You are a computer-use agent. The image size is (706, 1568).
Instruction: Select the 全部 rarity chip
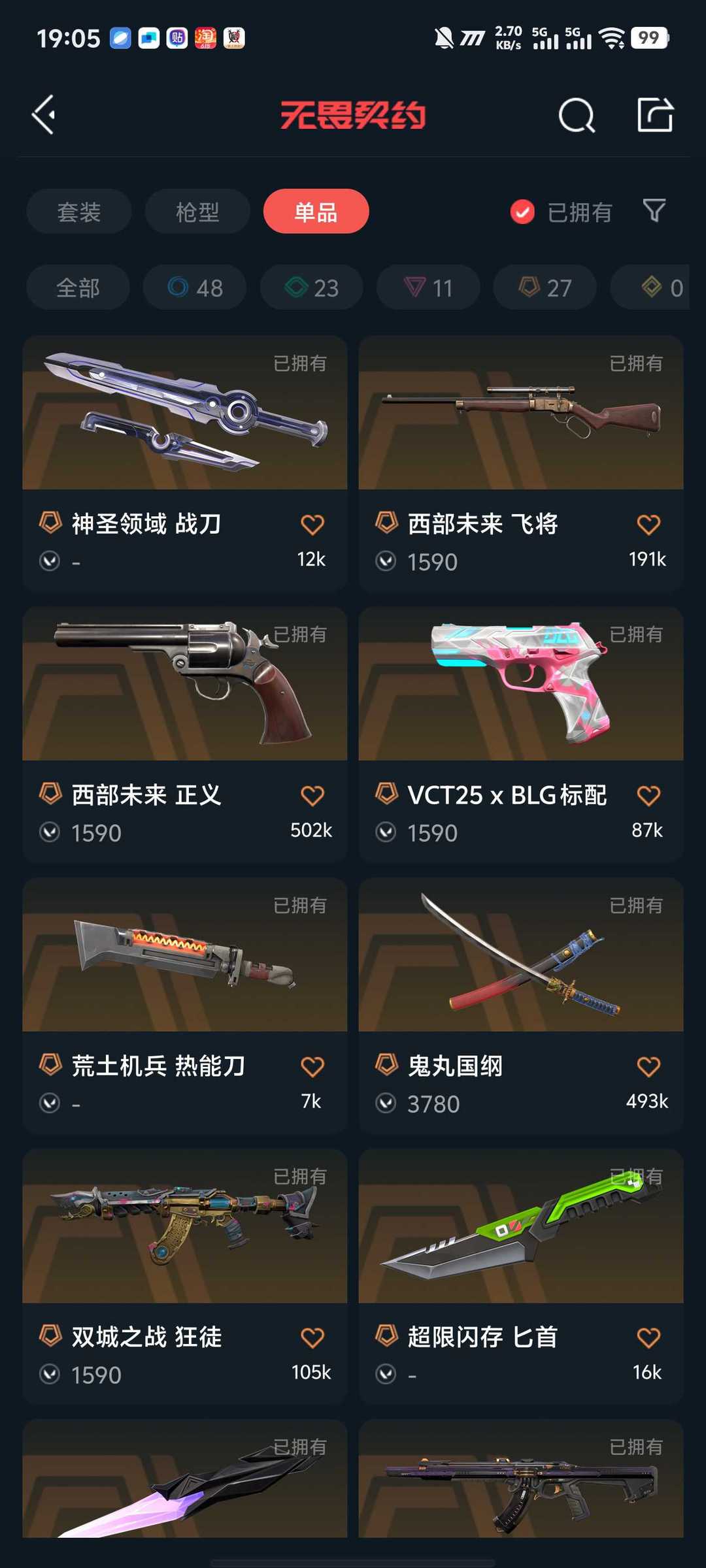pos(78,287)
